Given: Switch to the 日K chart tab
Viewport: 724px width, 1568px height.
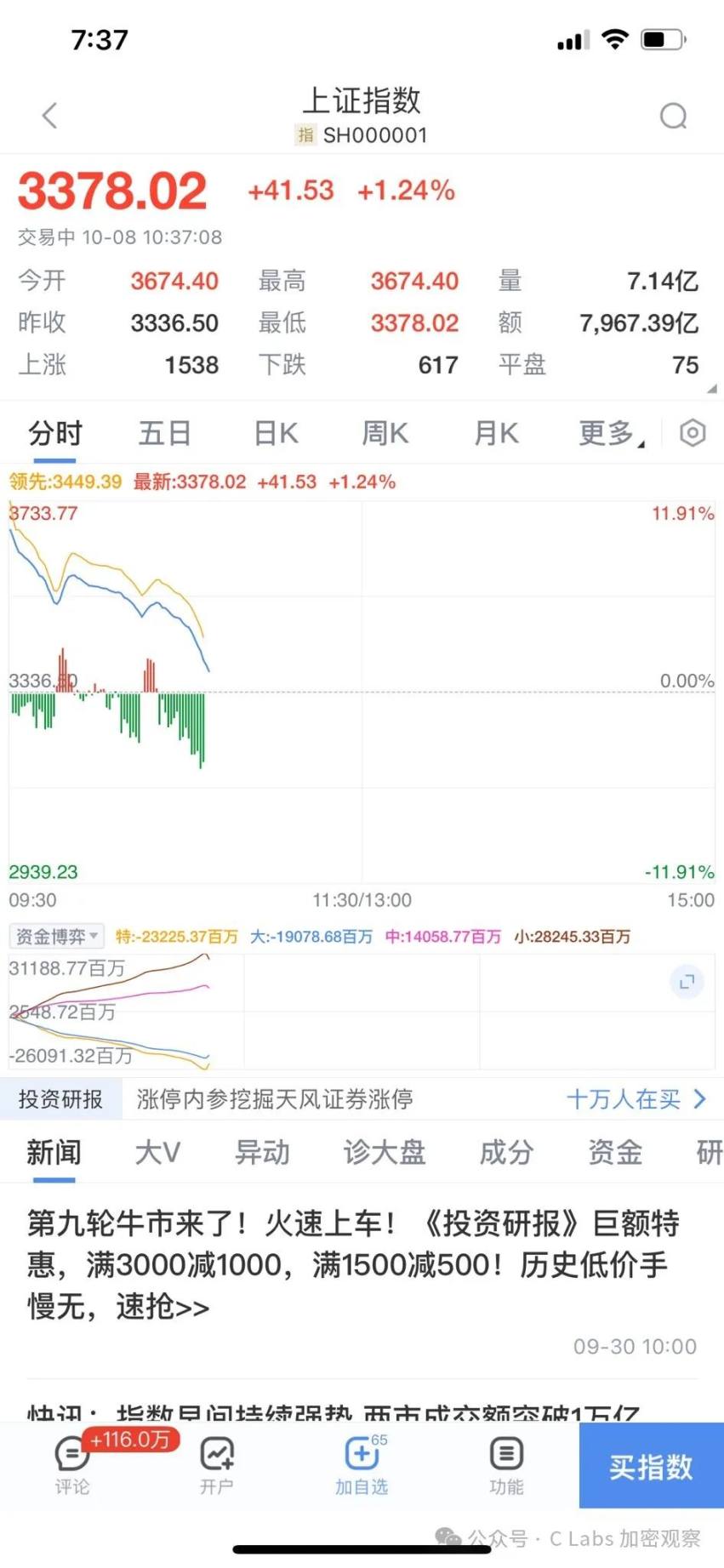Looking at the screenshot, I should pos(274,433).
